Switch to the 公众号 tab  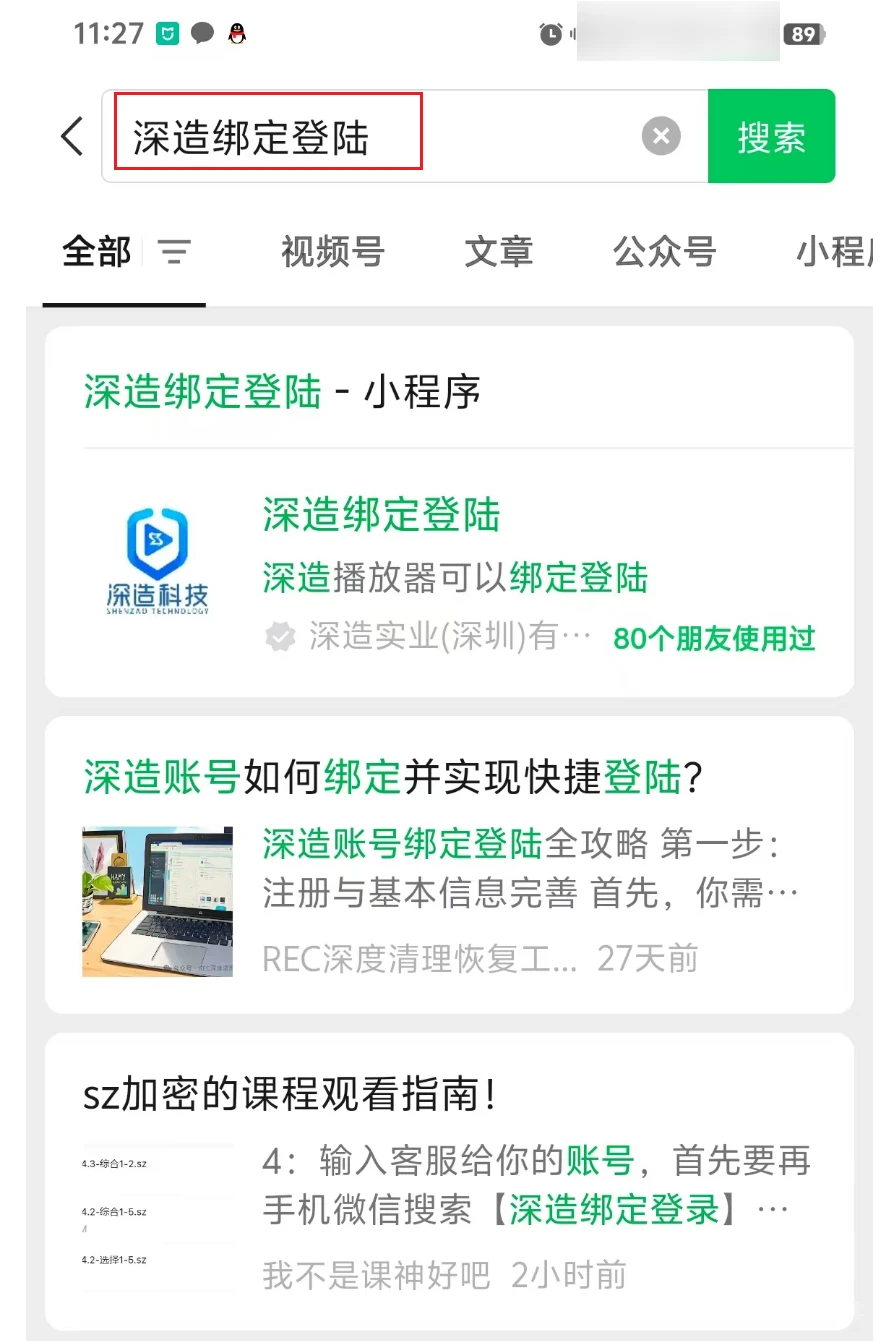tap(664, 252)
